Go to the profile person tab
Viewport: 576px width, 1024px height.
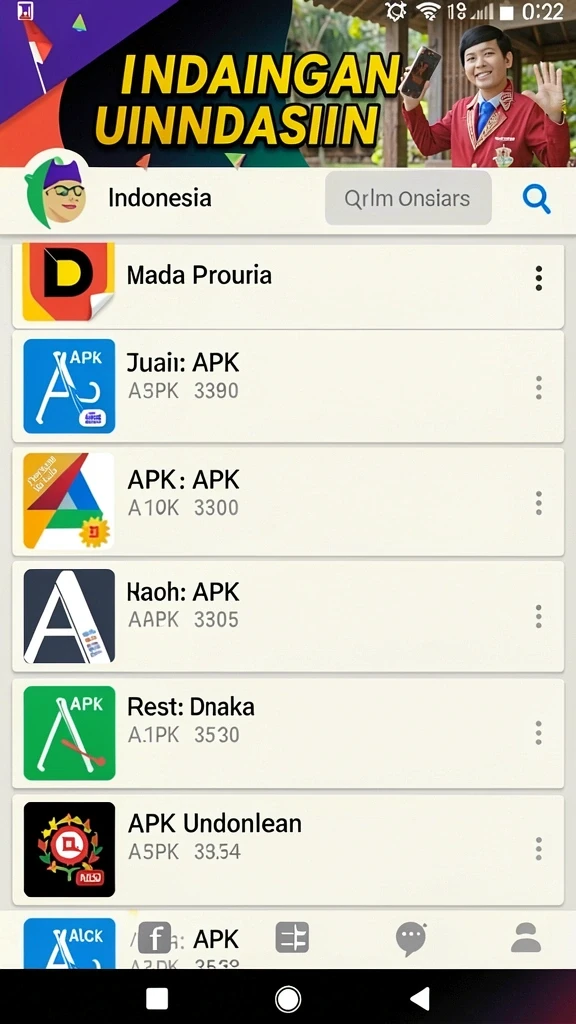click(x=526, y=938)
